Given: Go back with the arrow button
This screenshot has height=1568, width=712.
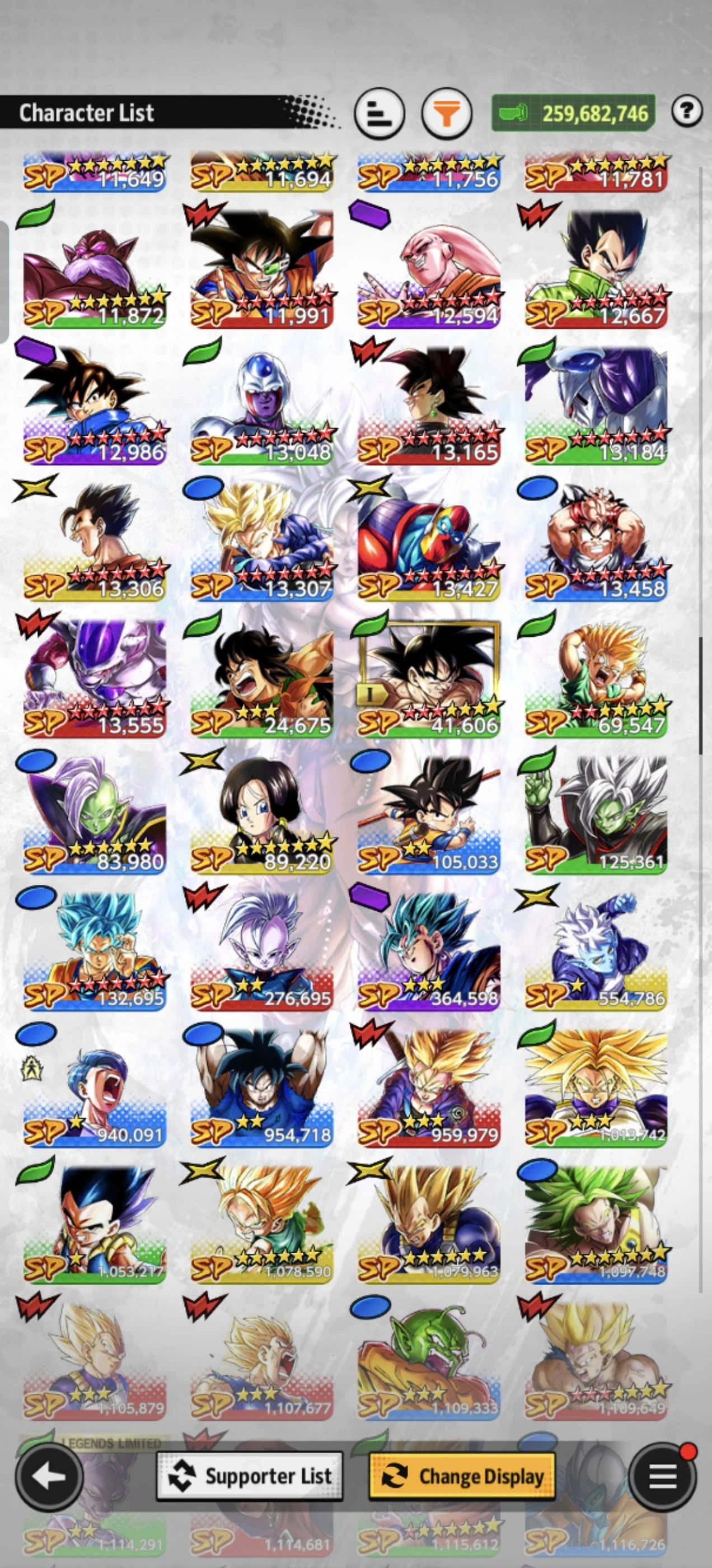Looking at the screenshot, I should pyautogui.click(x=49, y=1476).
